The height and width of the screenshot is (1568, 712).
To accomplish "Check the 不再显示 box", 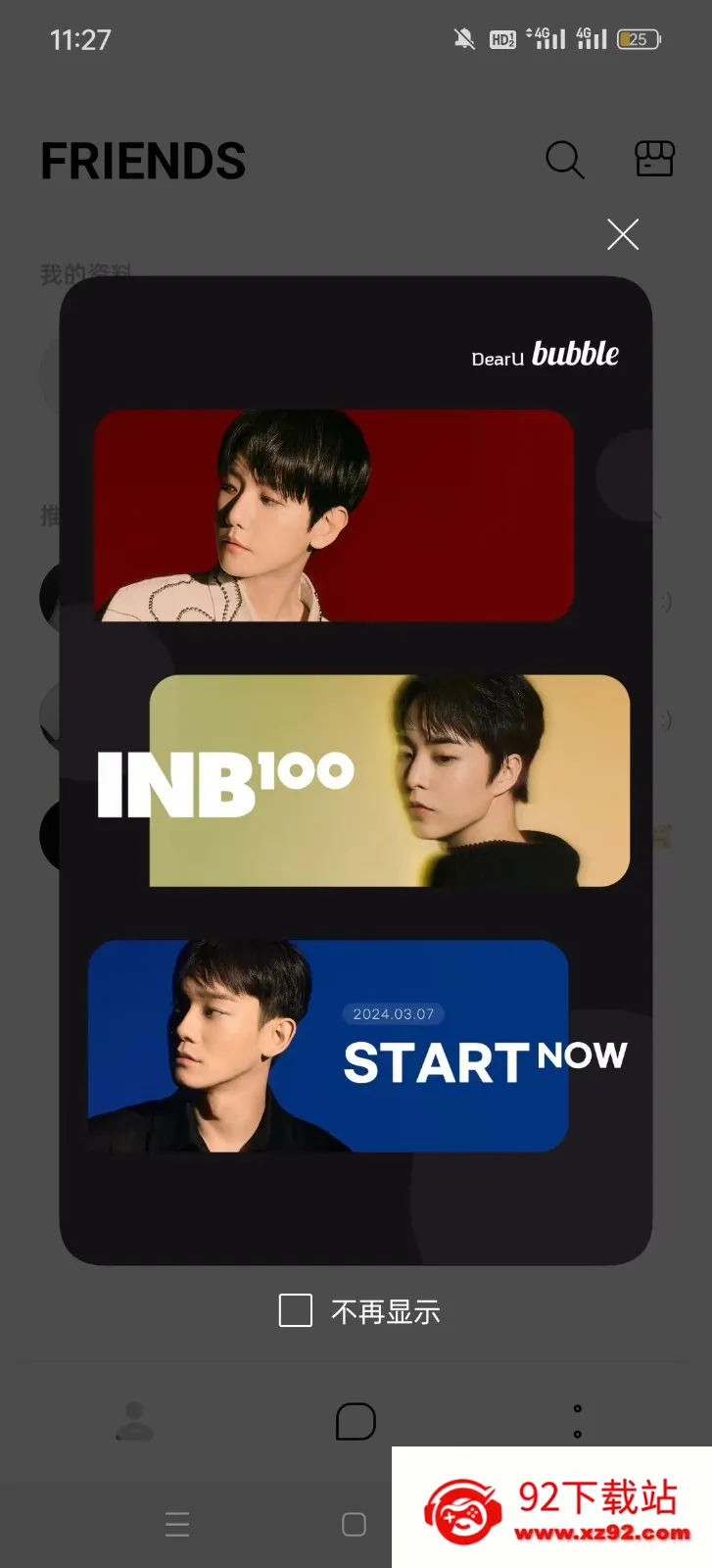I will coord(296,1310).
